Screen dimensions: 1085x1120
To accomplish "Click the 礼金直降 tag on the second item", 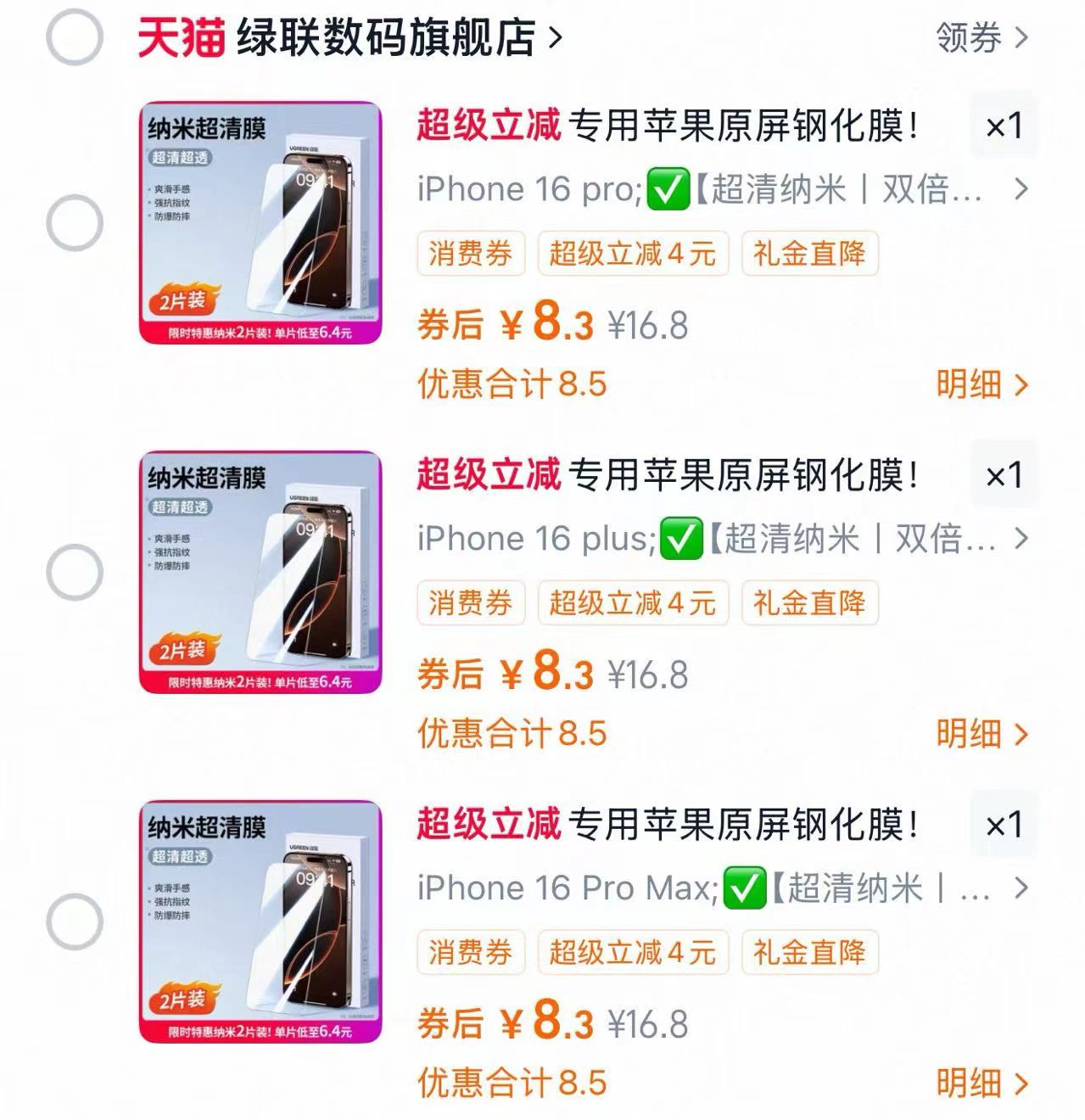I will 809,603.
